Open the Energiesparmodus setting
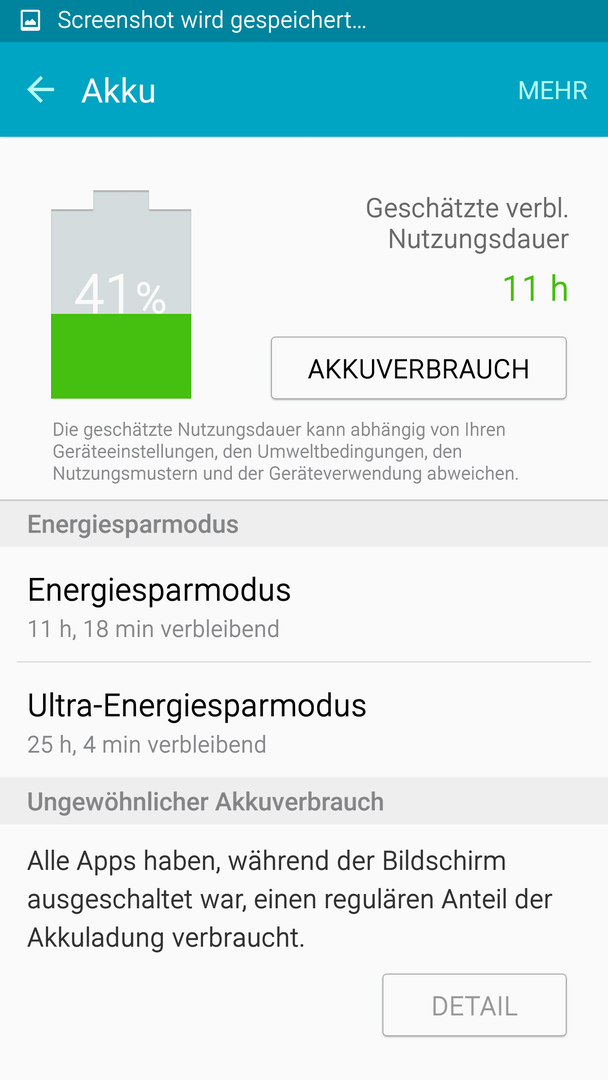This screenshot has height=1080, width=608. click(x=304, y=605)
